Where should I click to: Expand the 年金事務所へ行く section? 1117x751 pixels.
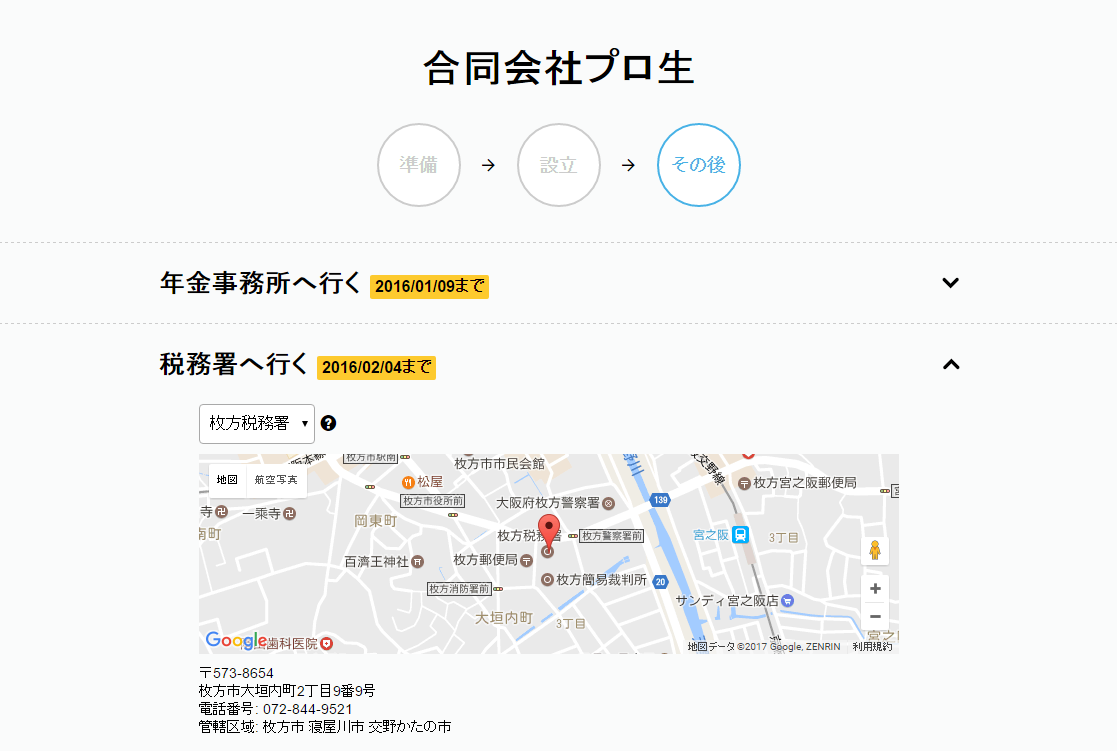(950, 283)
